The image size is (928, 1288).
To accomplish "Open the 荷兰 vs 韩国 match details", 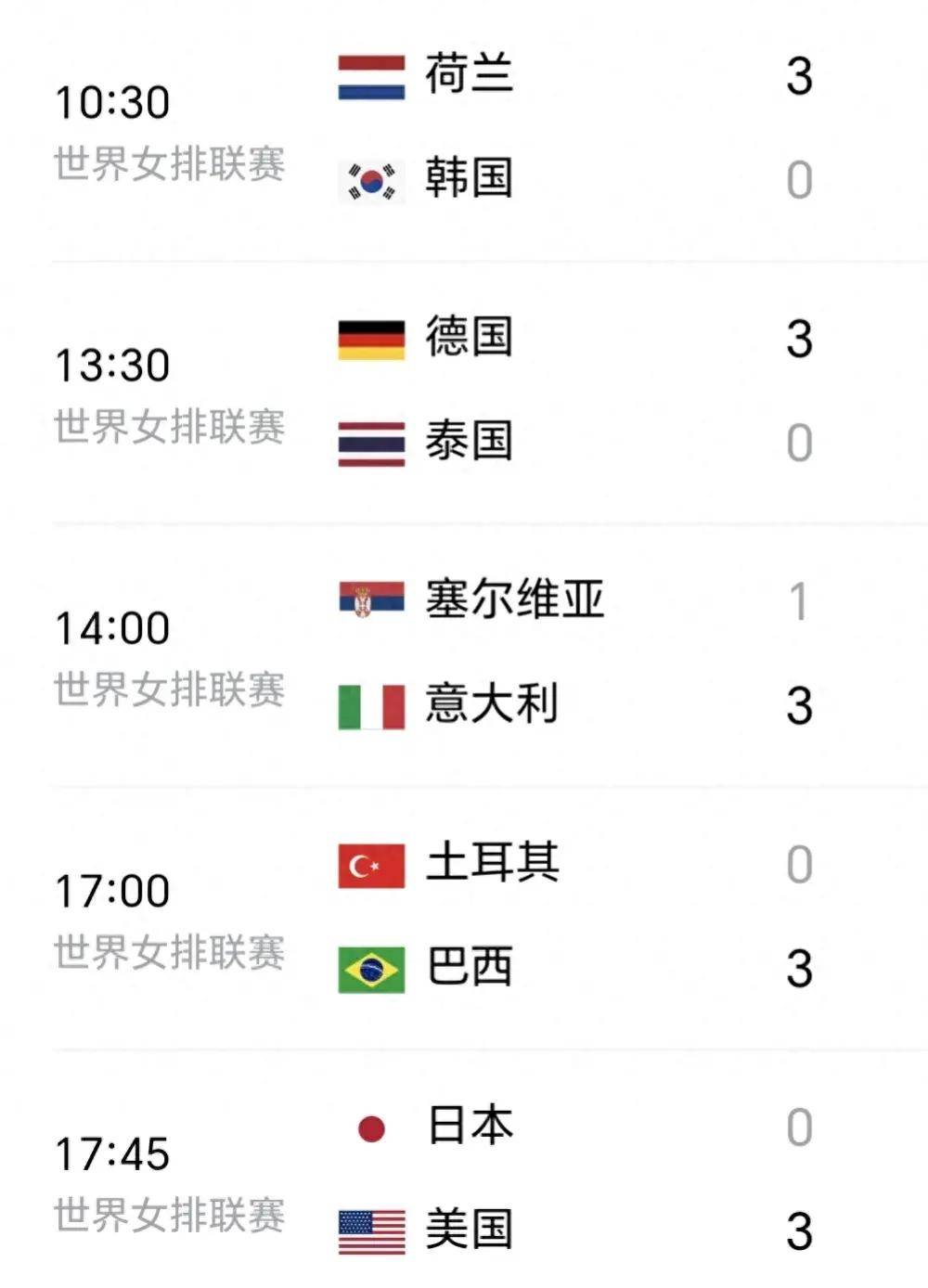I will pyautogui.click(x=464, y=127).
